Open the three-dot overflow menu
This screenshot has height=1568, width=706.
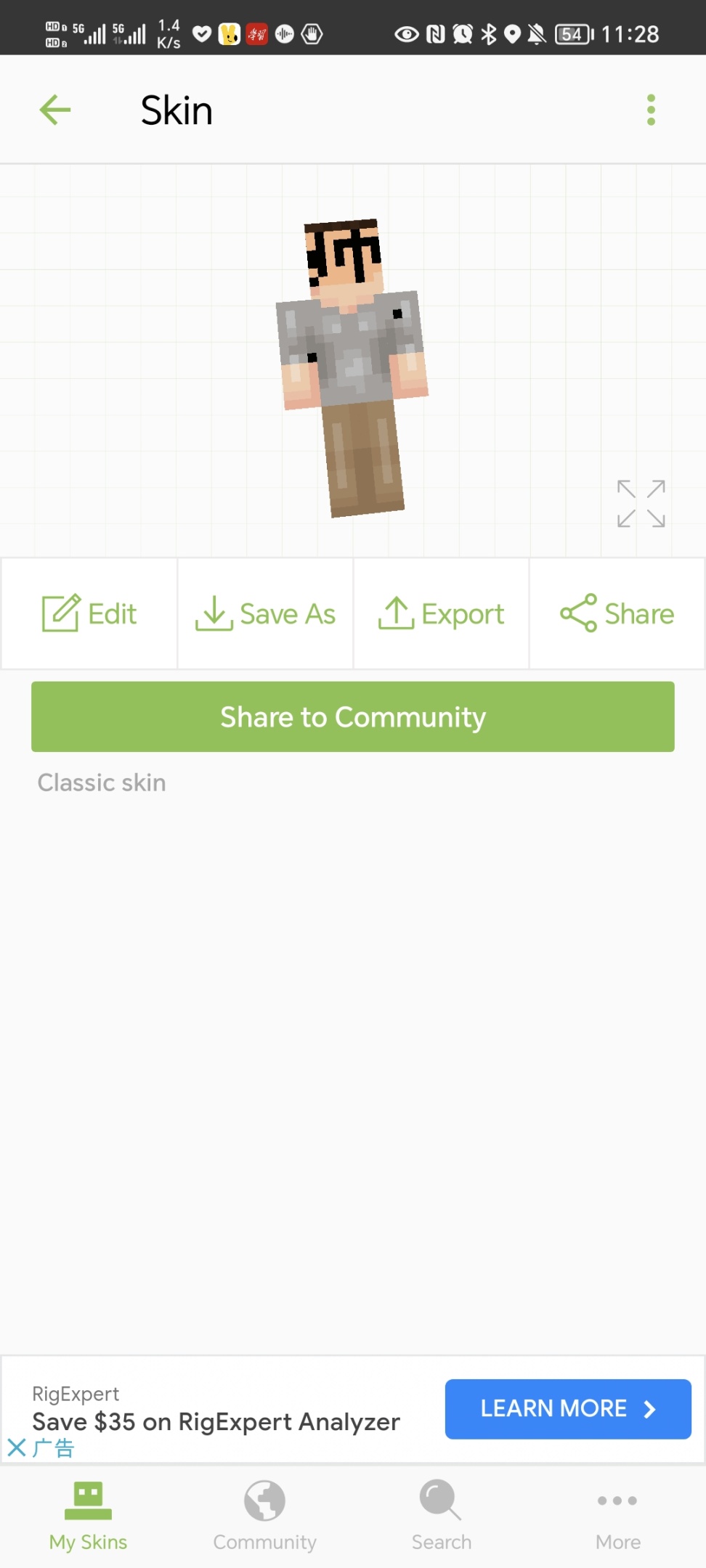coord(651,110)
